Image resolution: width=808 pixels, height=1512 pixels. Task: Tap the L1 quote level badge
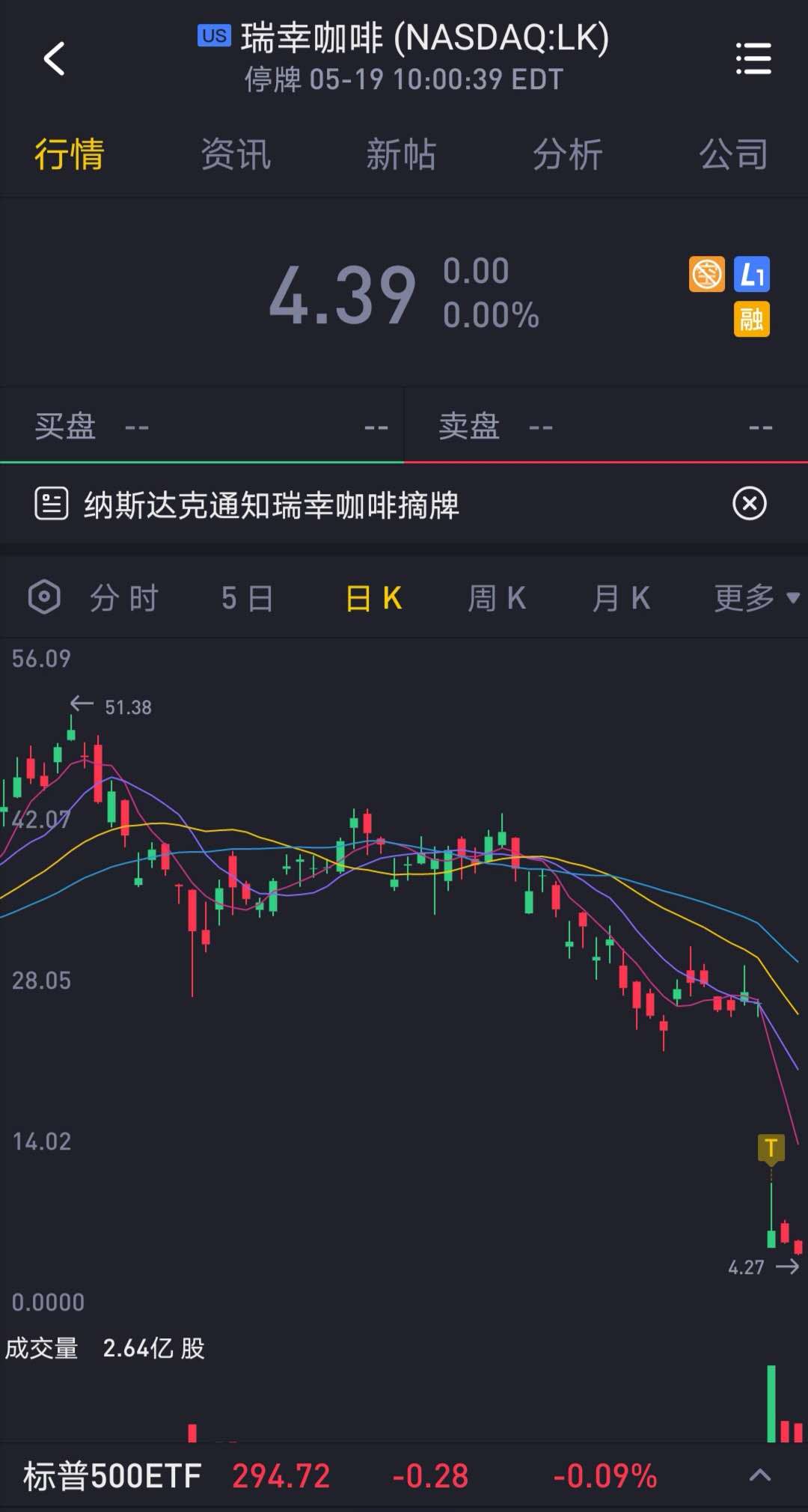[x=751, y=275]
